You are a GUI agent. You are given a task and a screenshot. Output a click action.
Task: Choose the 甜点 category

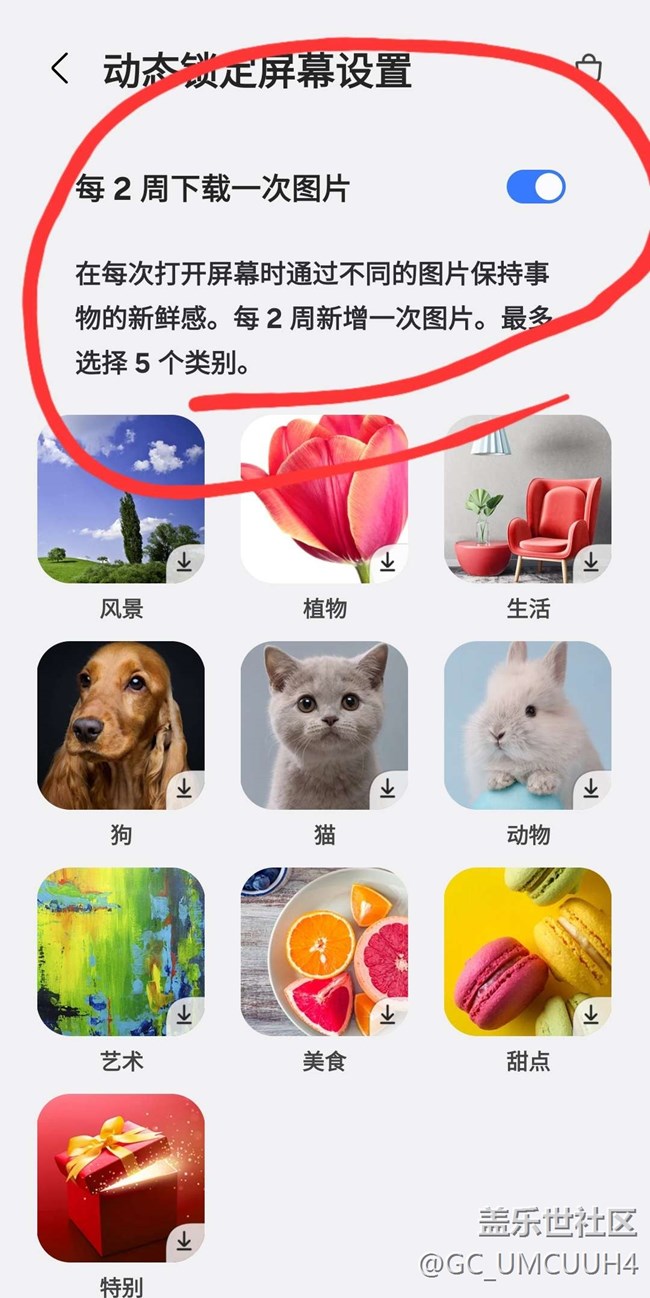coord(527,951)
